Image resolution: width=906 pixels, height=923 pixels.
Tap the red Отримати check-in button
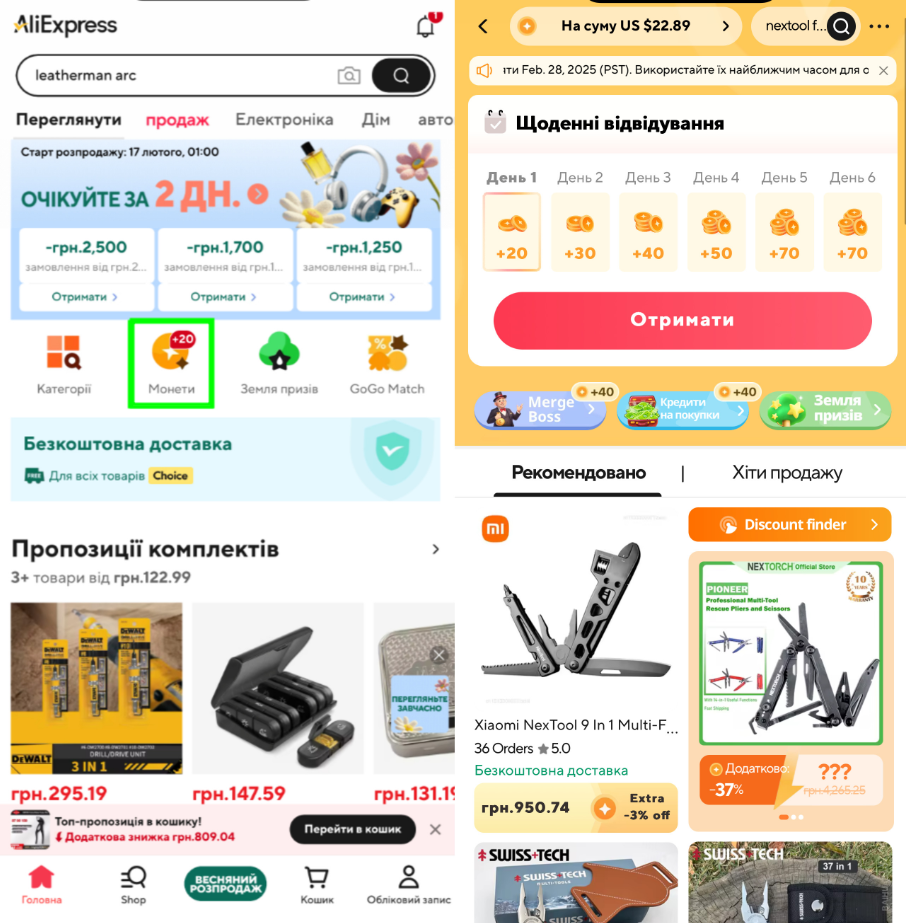click(682, 320)
